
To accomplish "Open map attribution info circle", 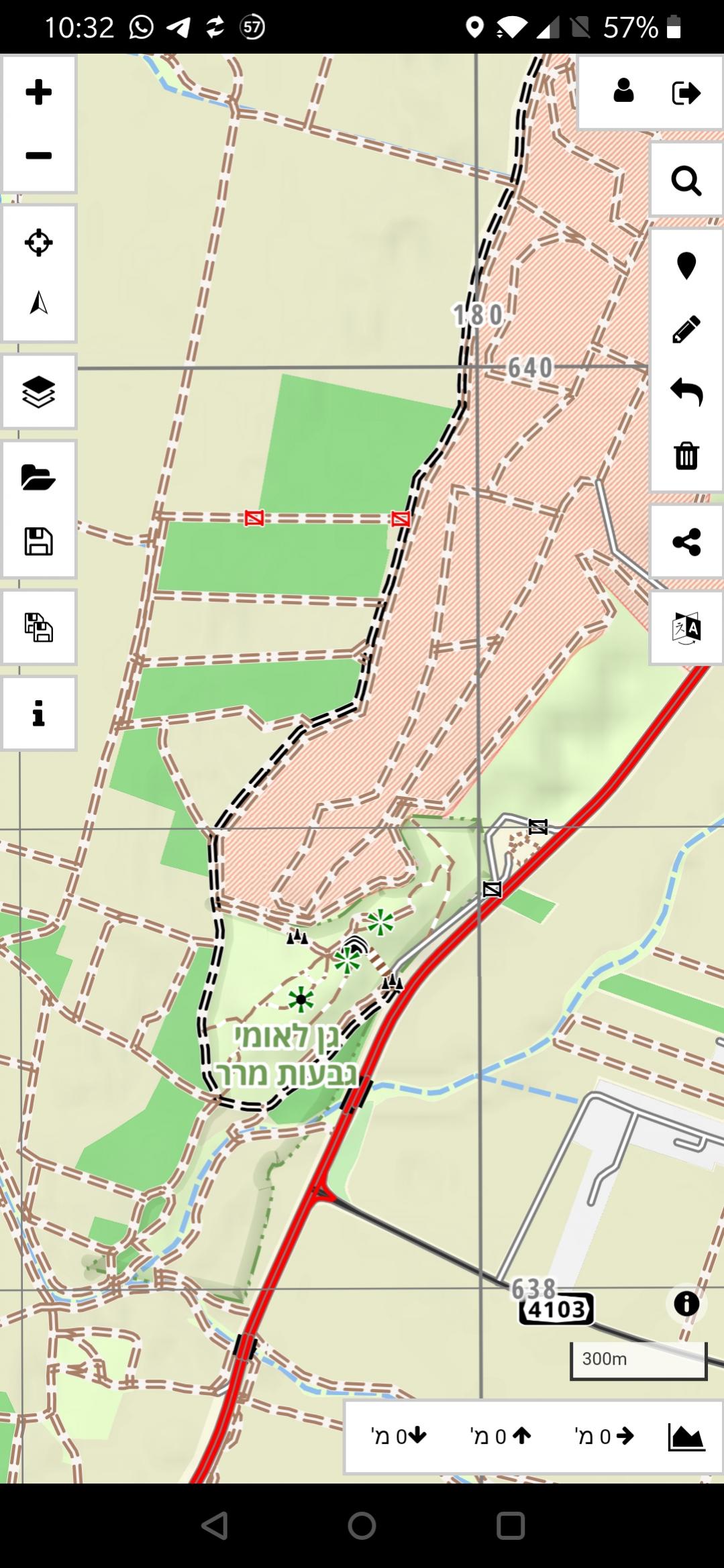I will (686, 1304).
